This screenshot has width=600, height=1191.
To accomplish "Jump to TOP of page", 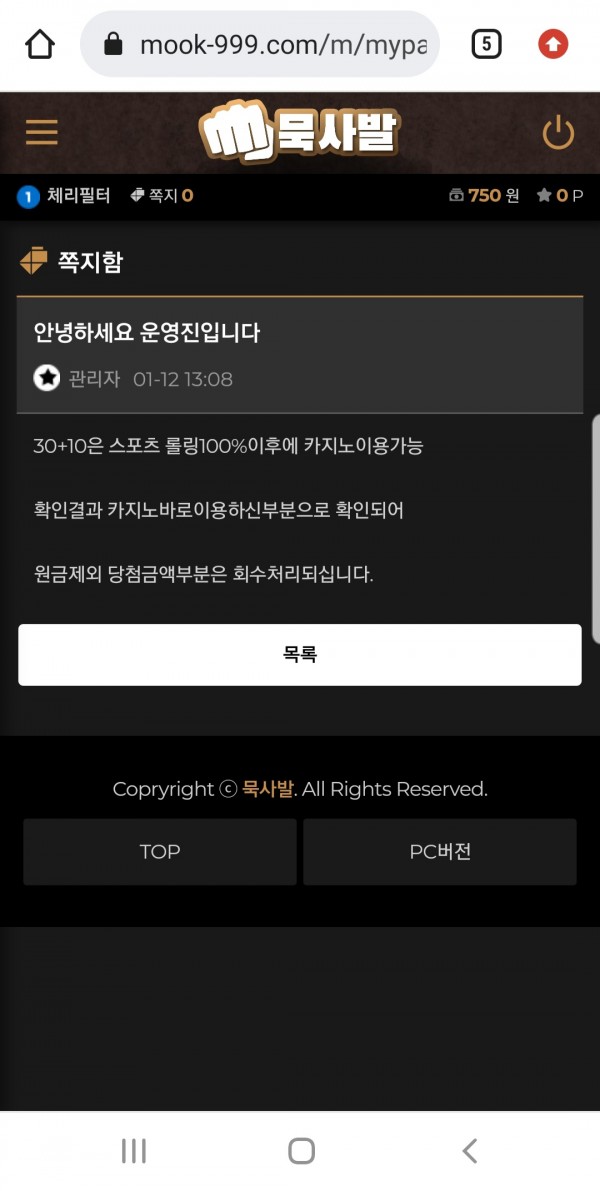I will [x=160, y=852].
